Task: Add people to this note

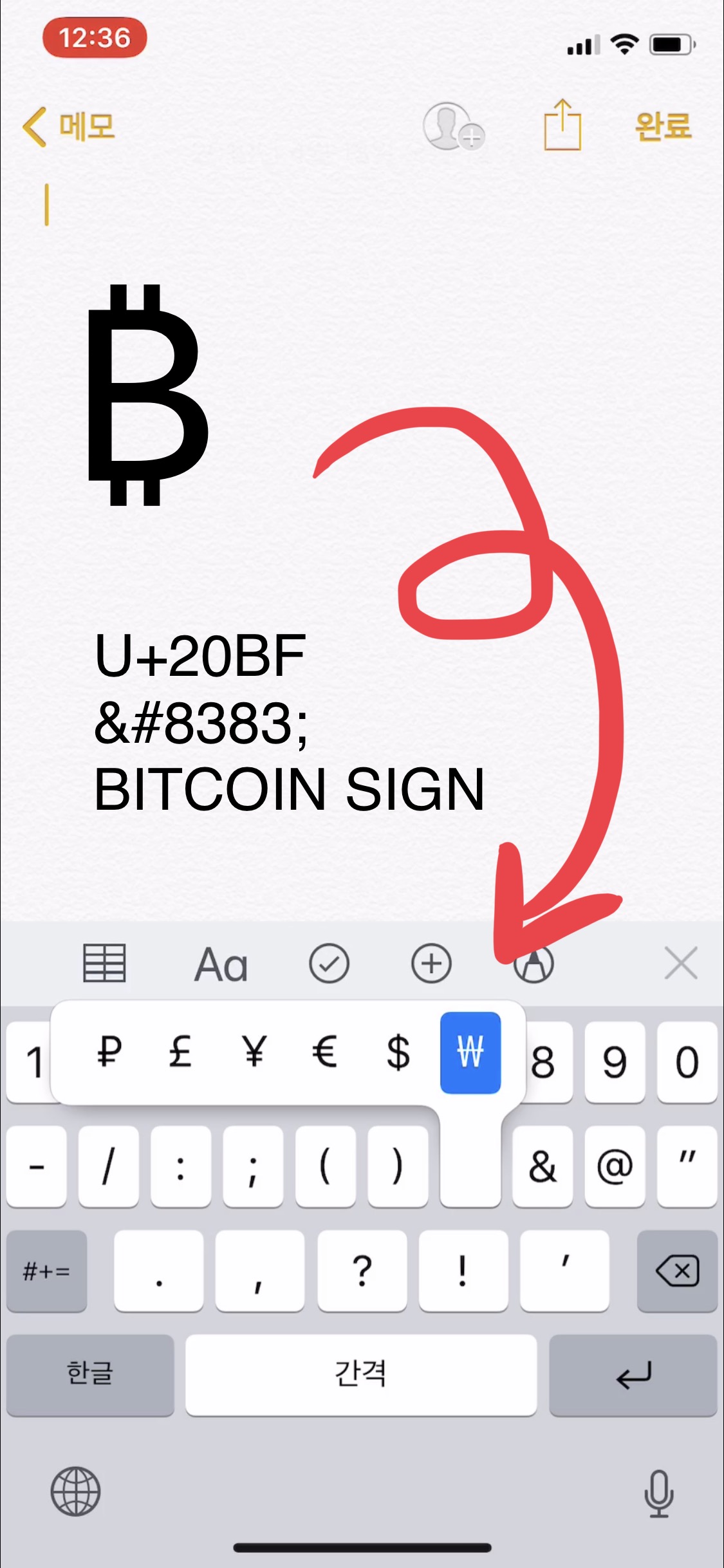Action: point(454,126)
